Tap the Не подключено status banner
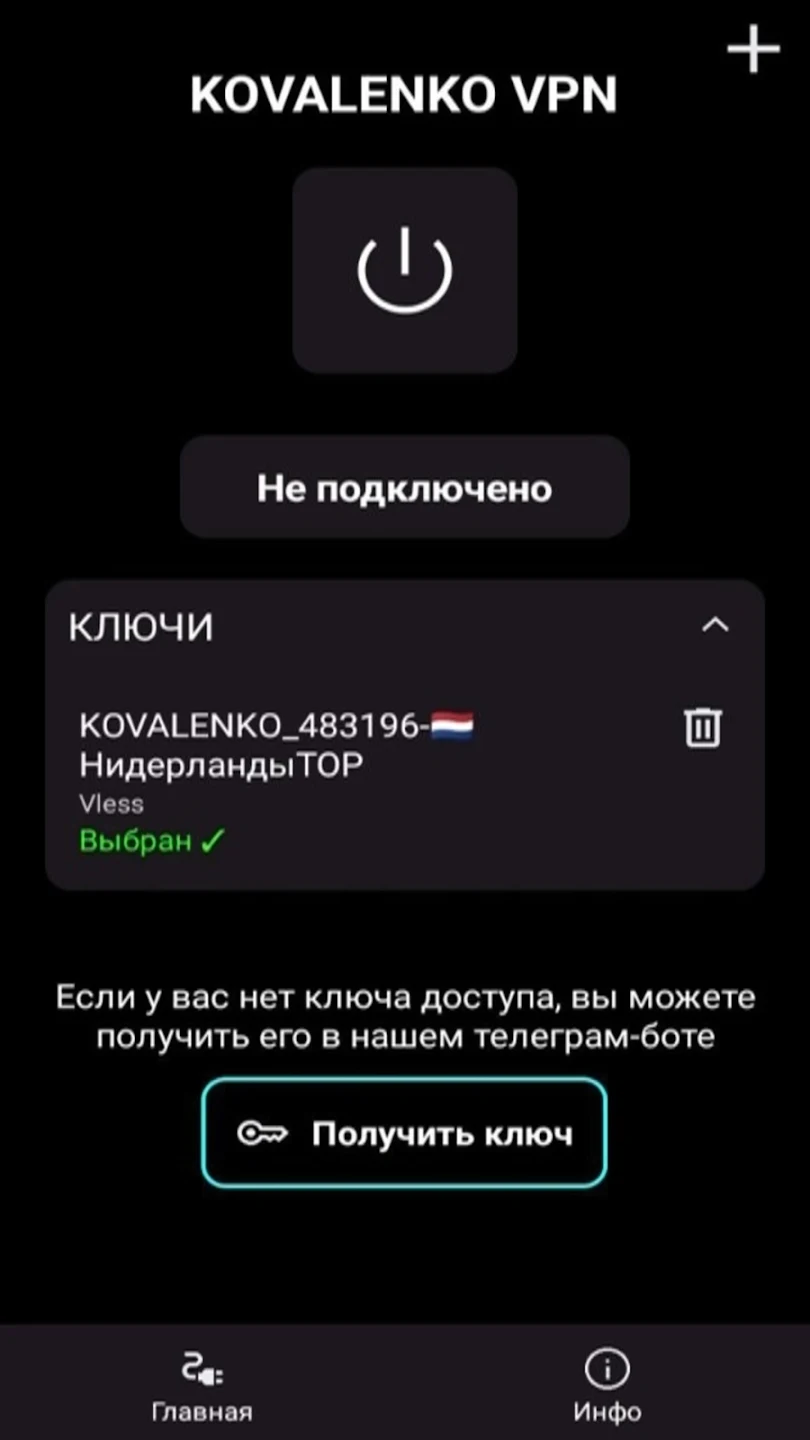 405,488
